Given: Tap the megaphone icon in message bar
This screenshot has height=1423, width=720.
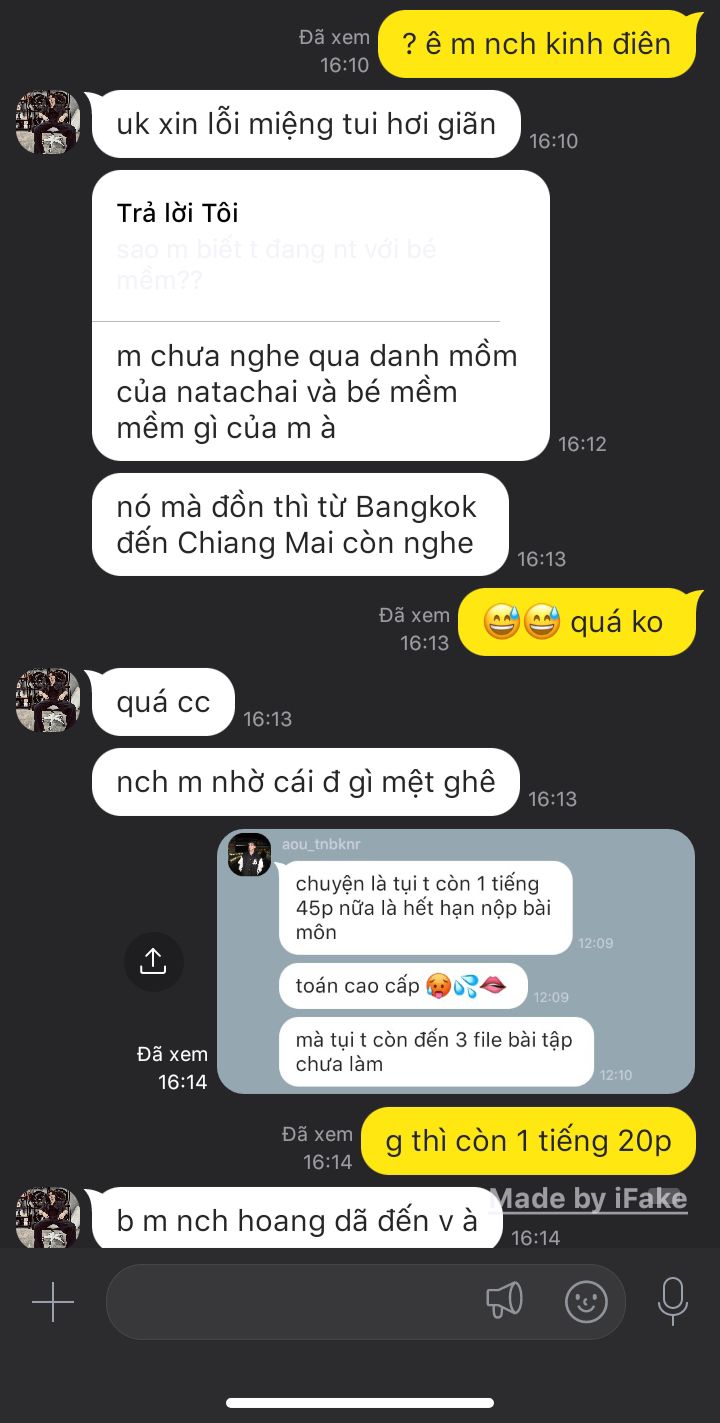Looking at the screenshot, I should pyautogui.click(x=504, y=1300).
